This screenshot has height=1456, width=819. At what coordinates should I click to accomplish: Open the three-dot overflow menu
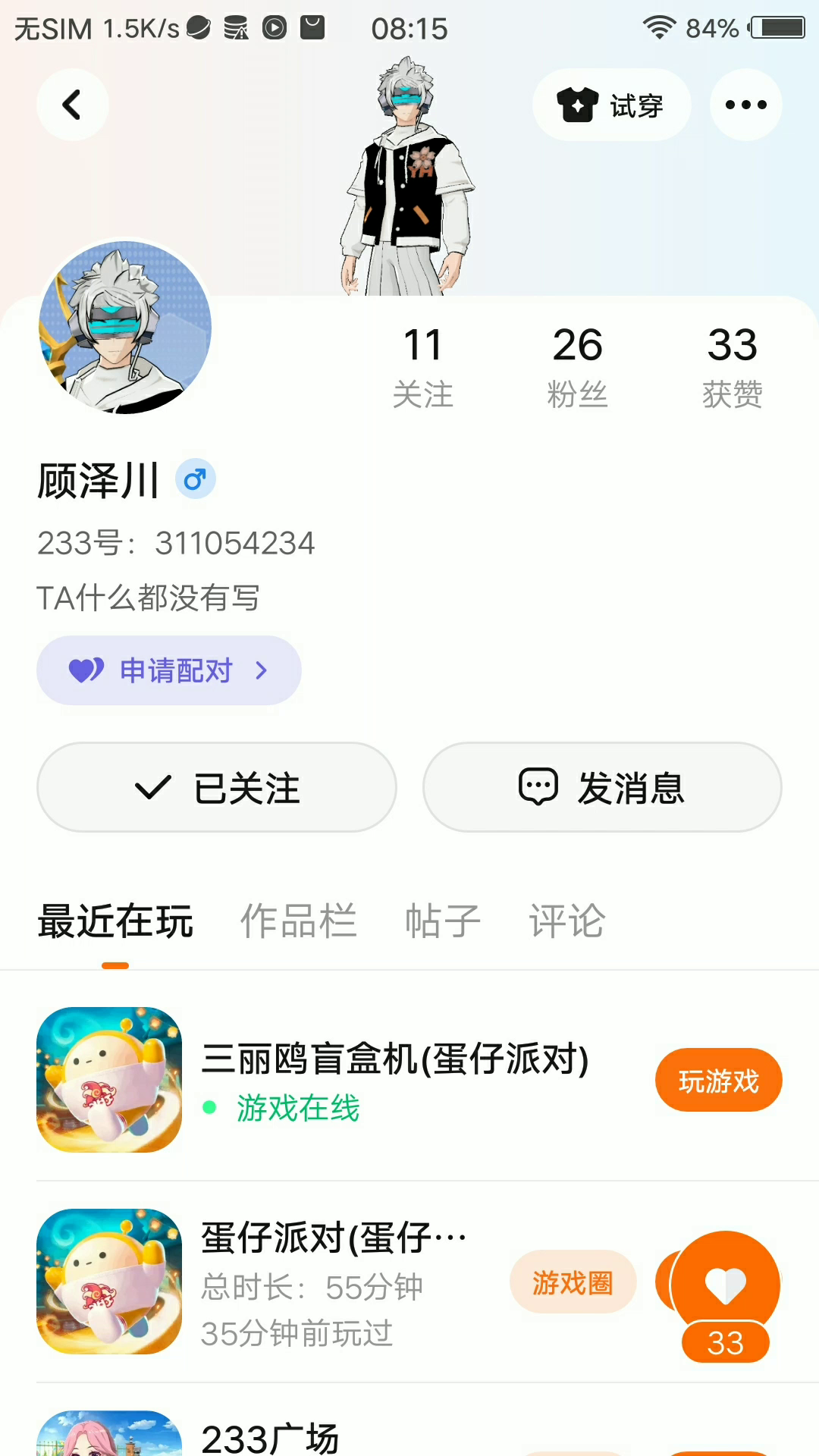point(745,105)
